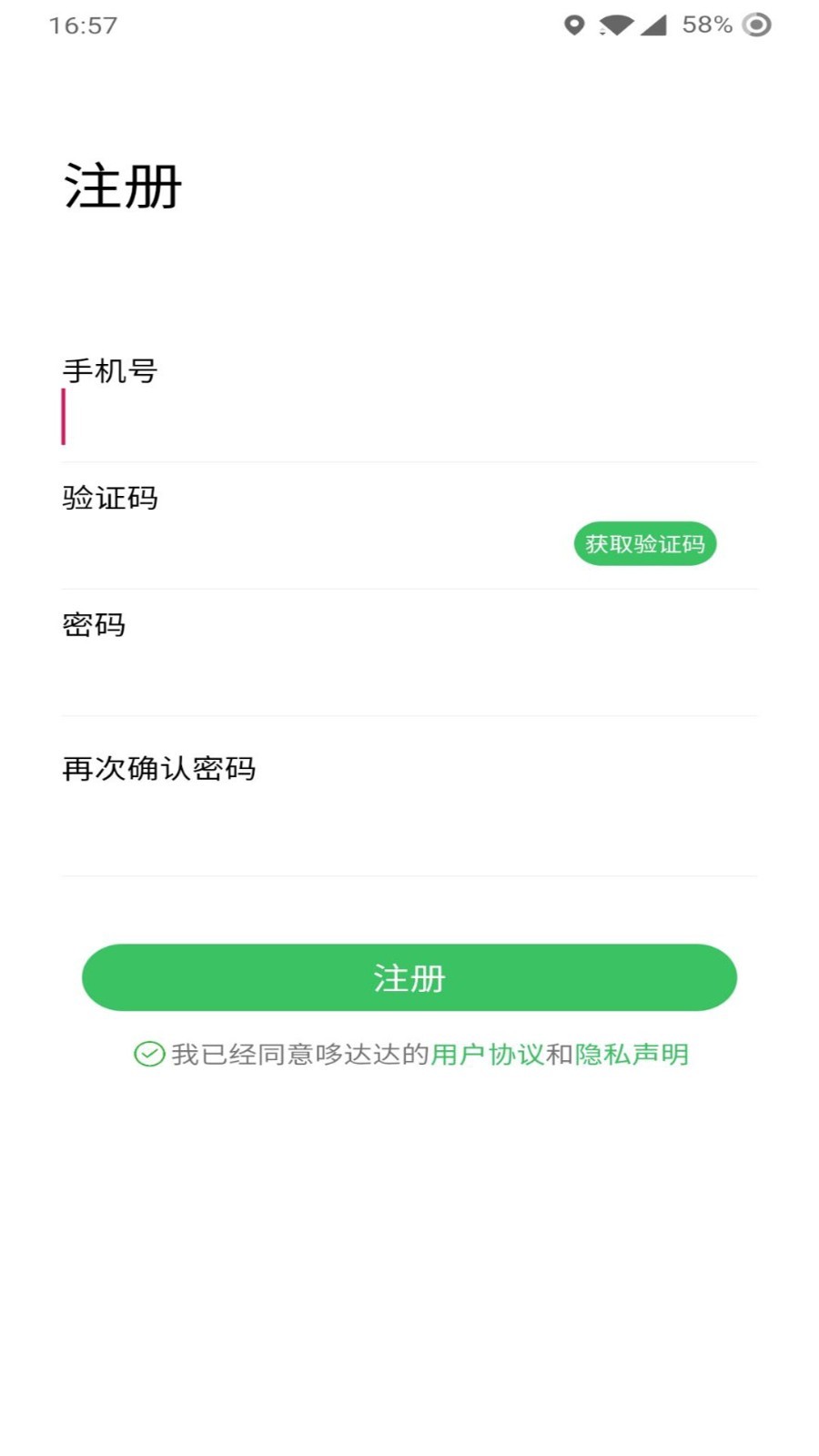Image resolution: width=819 pixels, height=1456 pixels.
Task: Click the location icon in status bar
Action: click(x=573, y=25)
